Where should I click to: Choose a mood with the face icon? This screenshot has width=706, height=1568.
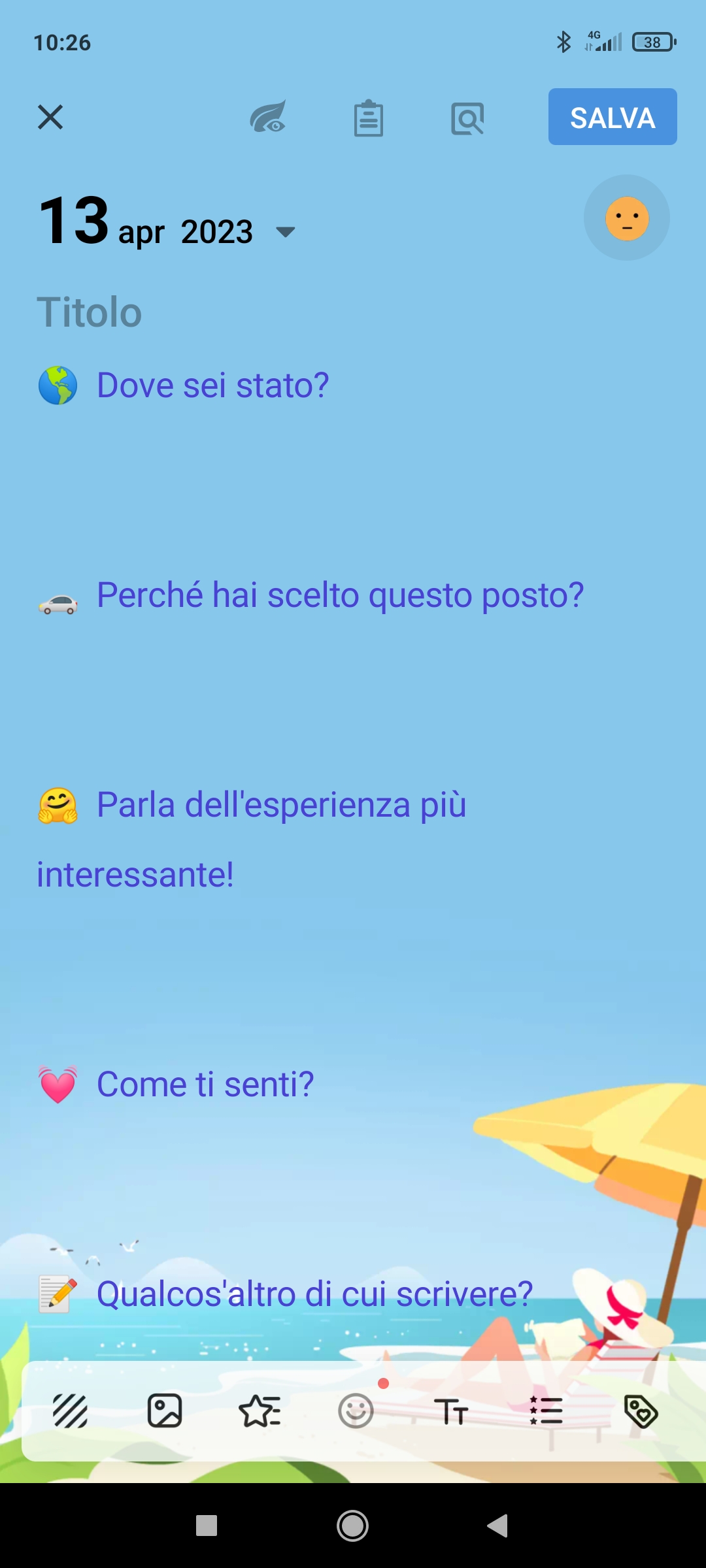(626, 218)
